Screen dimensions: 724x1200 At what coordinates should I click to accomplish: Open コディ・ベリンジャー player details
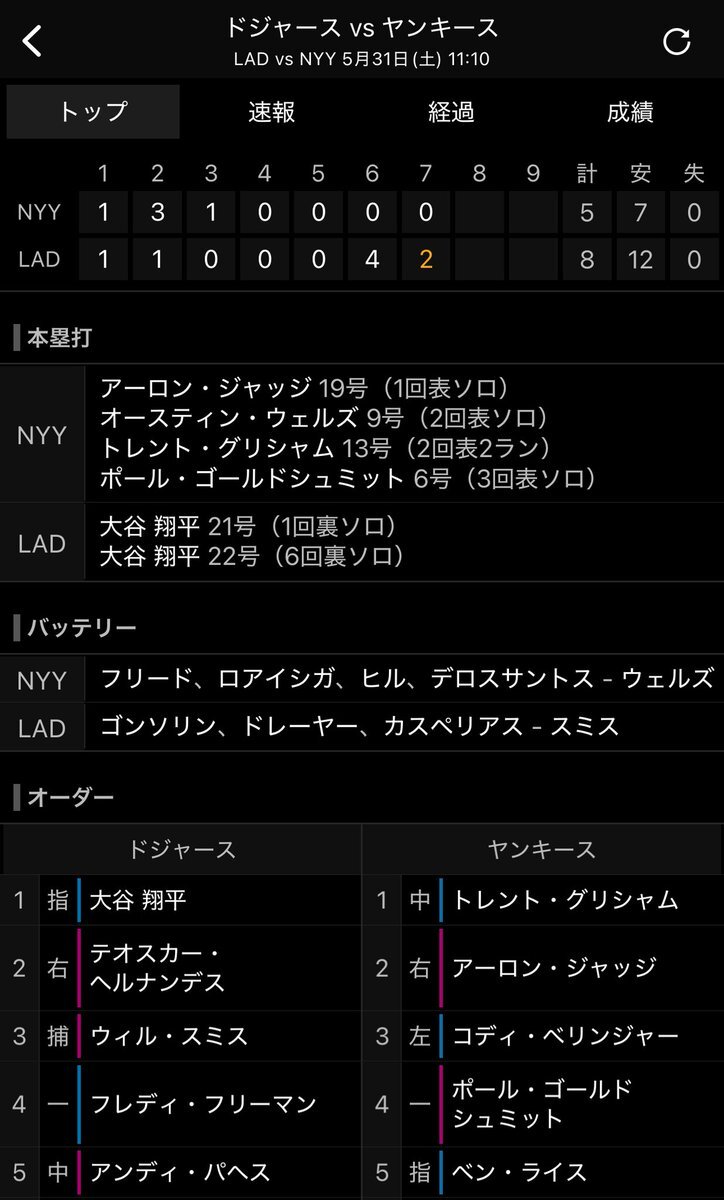pyautogui.click(x=565, y=1036)
